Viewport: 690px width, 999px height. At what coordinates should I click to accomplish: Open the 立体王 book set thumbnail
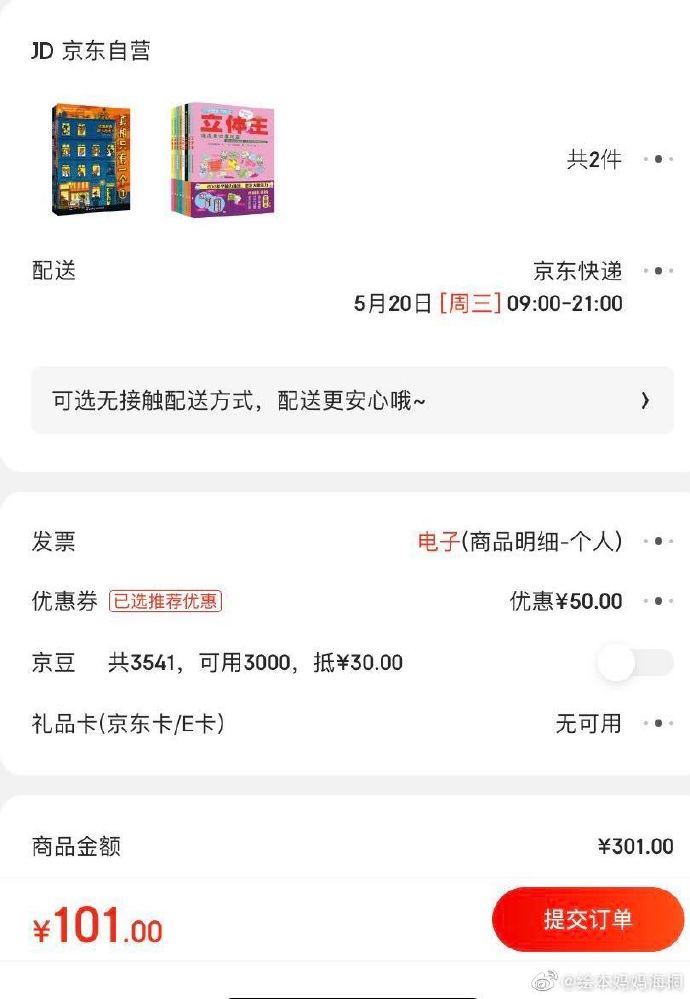pyautogui.click(x=222, y=159)
